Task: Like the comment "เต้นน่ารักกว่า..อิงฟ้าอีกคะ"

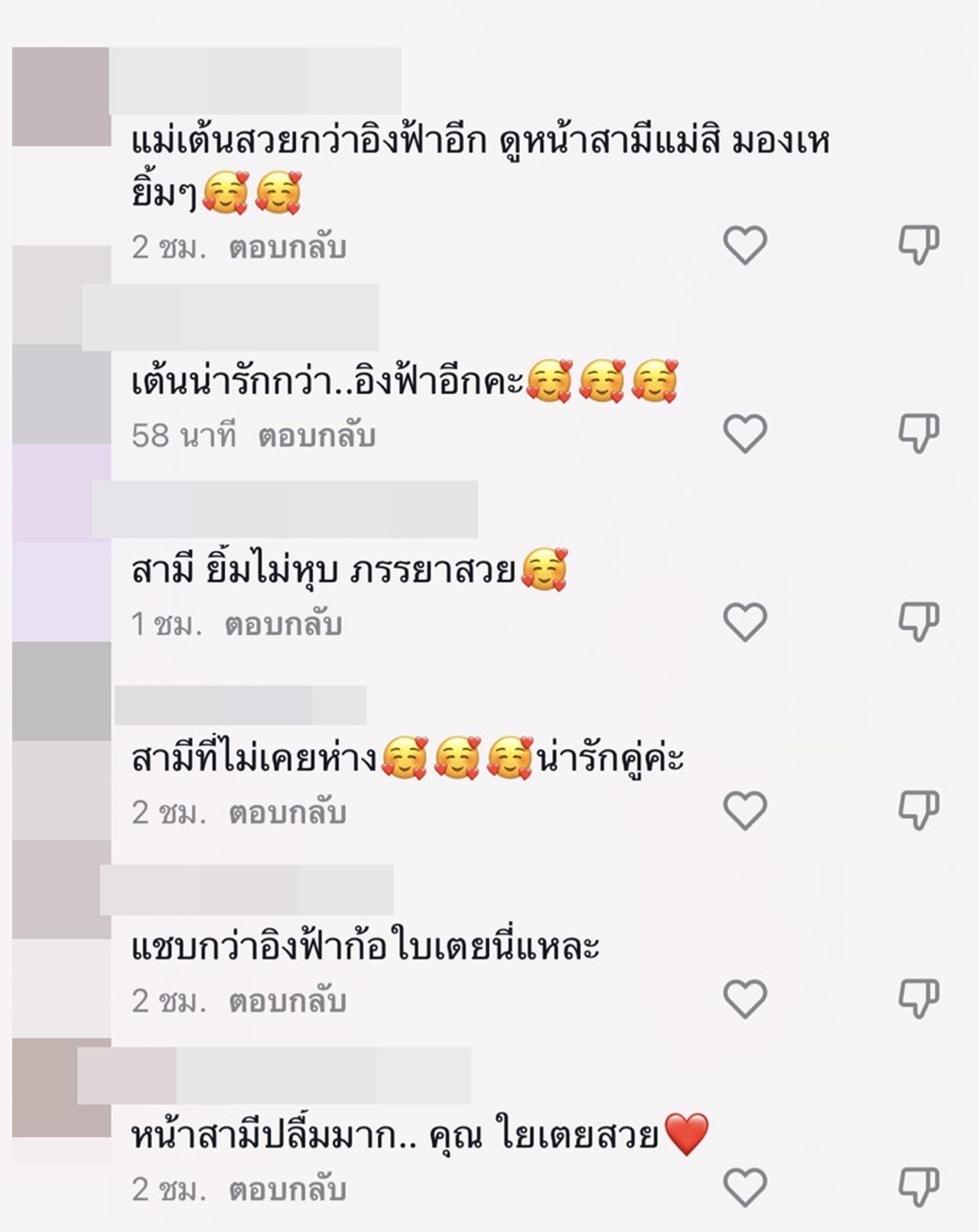Action: click(x=745, y=434)
